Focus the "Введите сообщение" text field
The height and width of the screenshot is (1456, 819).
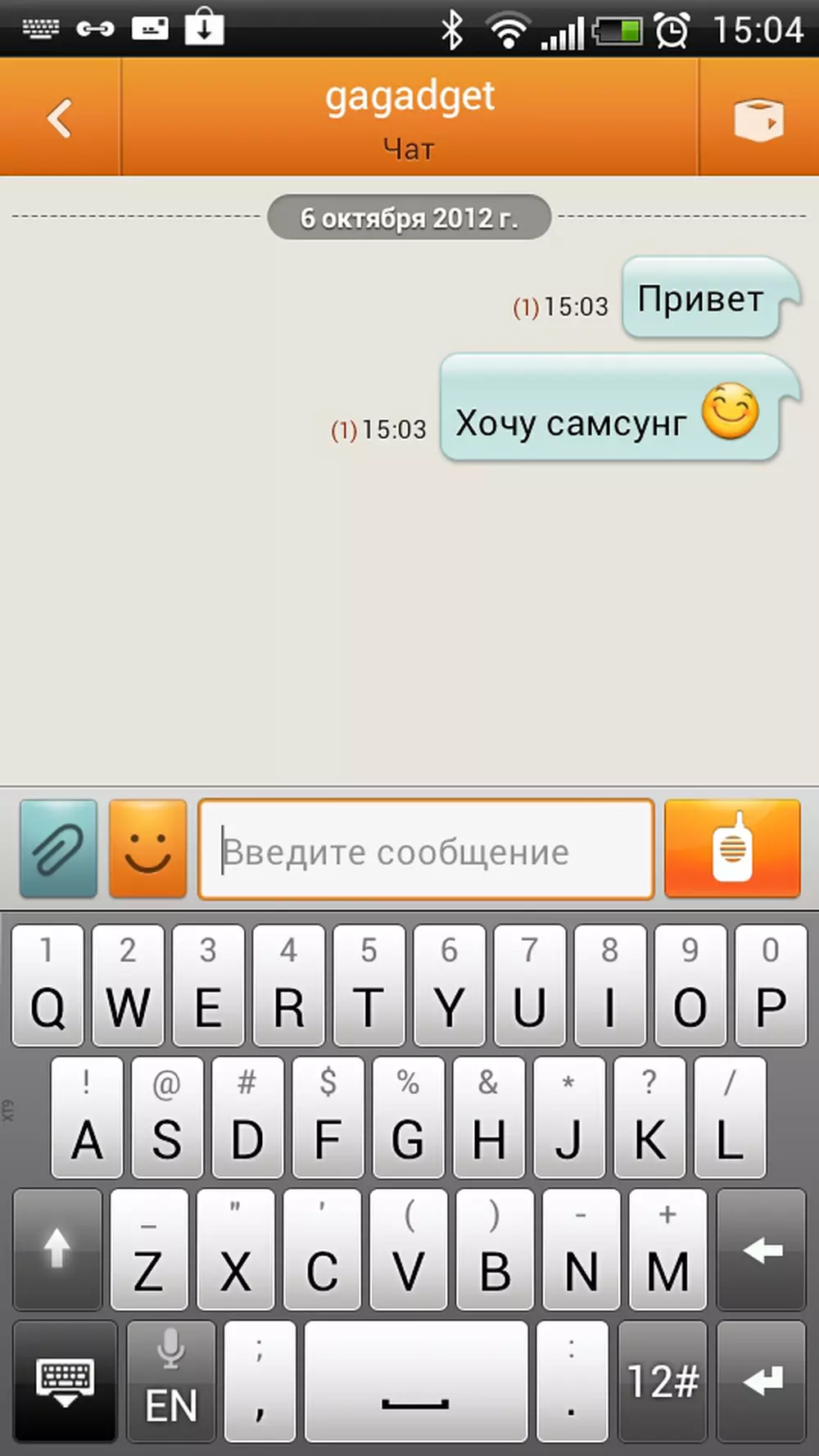(x=426, y=851)
